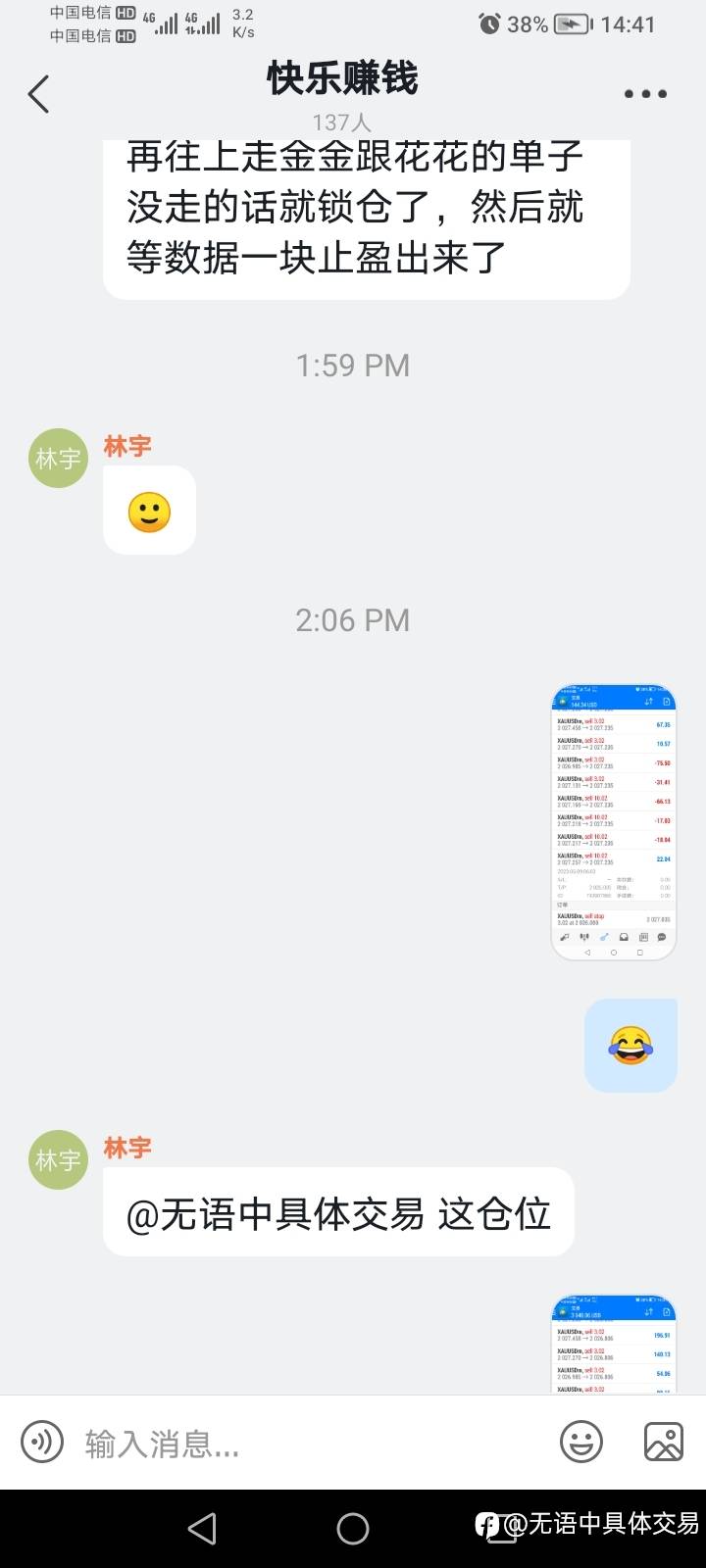Screen dimensions: 706x1568
Task: Open the latest trading screenshot below 这仓位
Action: 614,1345
